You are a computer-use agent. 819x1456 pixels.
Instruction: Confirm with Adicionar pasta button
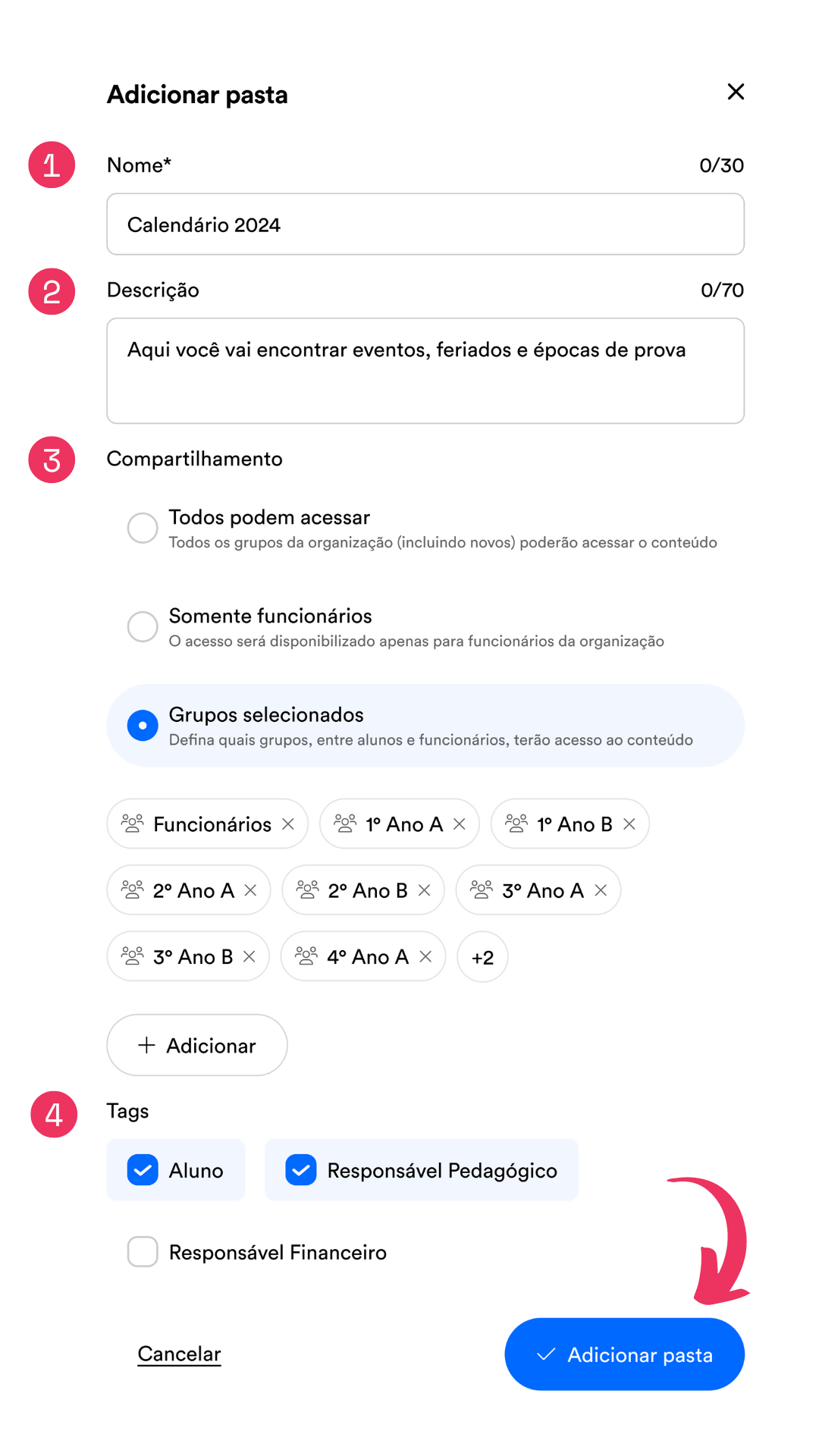[x=624, y=1354]
